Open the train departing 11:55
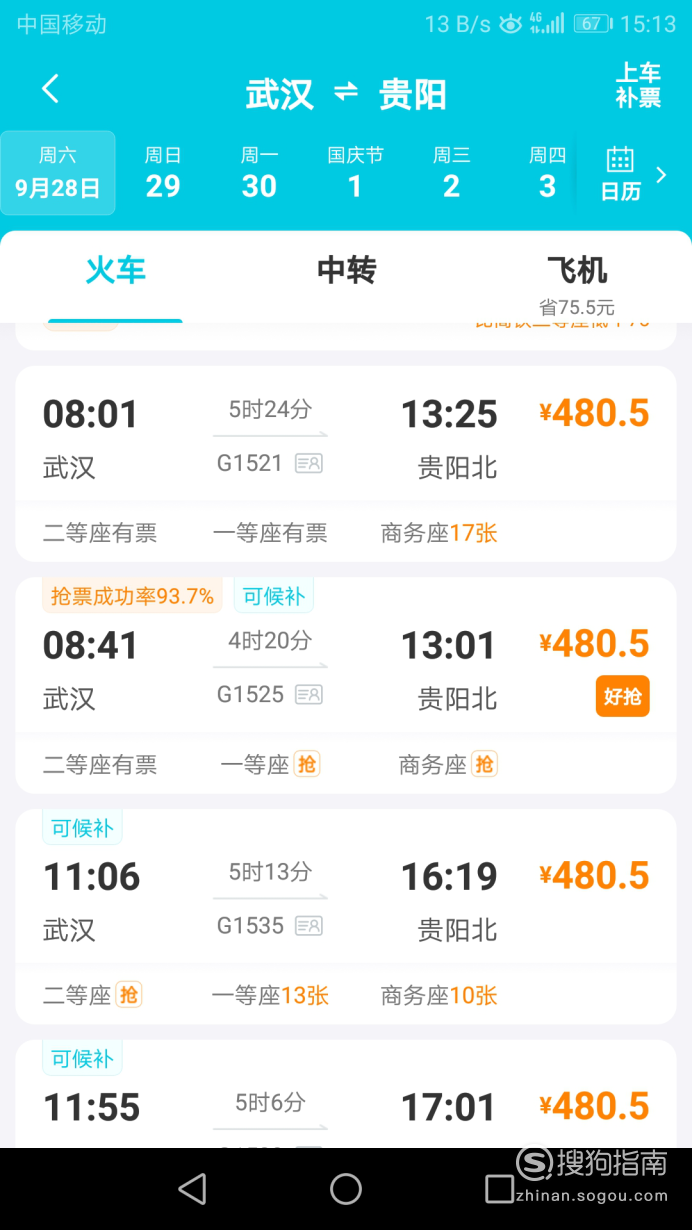Screen dimensions: 692x1230 pos(346,1094)
